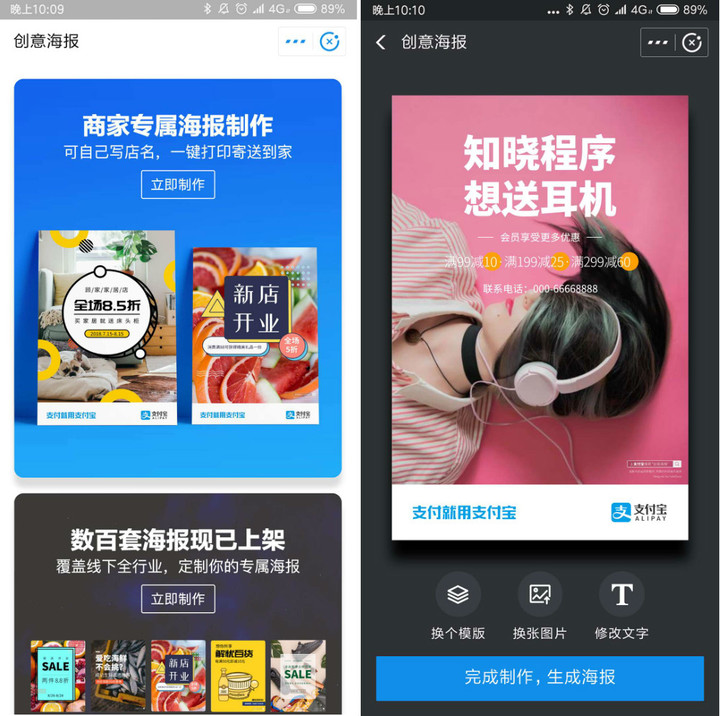Tap 完成制作，生成海报 to generate poster
Image resolution: width=720 pixels, height=716 pixels.
point(540,677)
